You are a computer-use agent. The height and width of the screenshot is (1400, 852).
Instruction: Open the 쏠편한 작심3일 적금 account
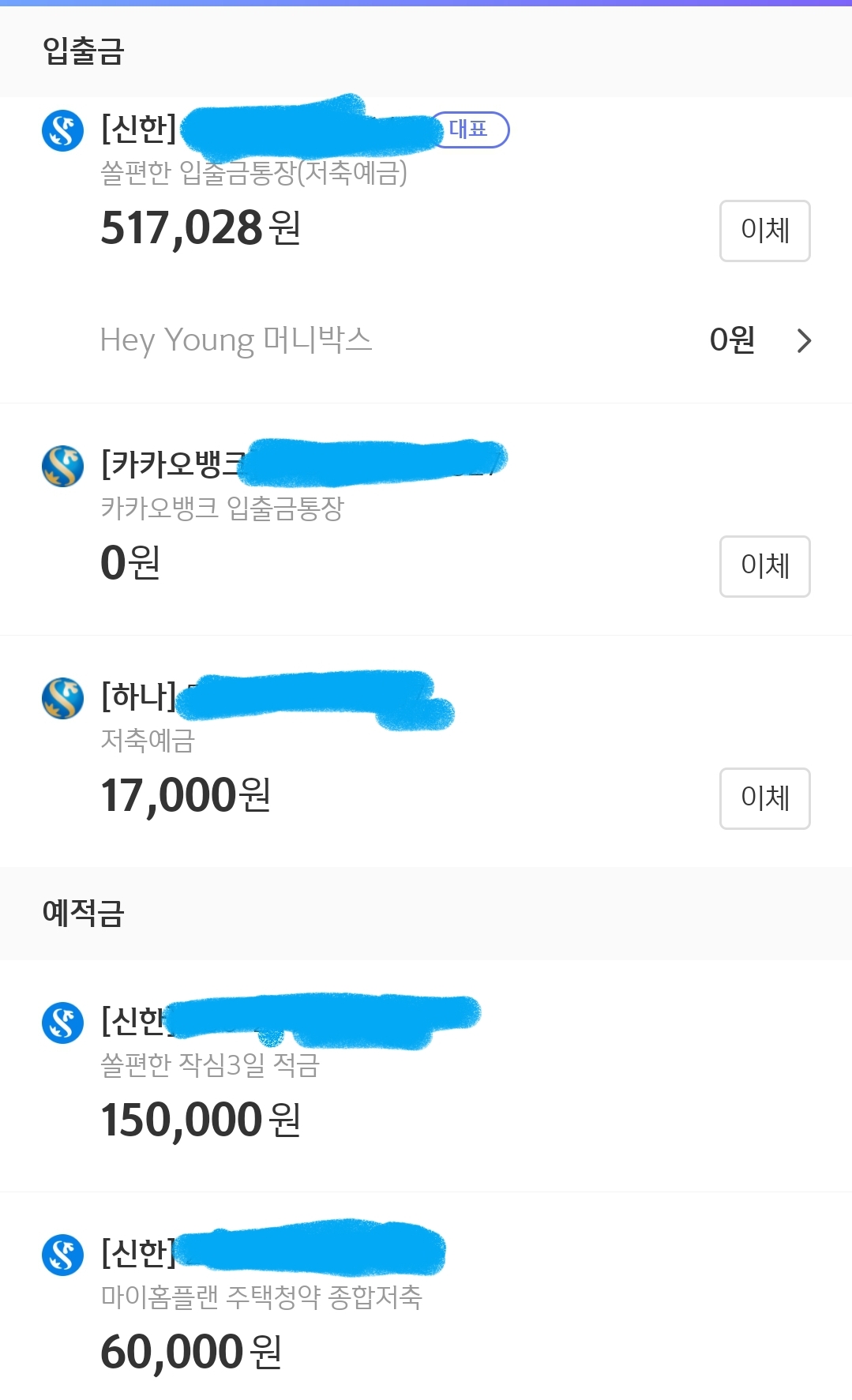pos(210,1064)
